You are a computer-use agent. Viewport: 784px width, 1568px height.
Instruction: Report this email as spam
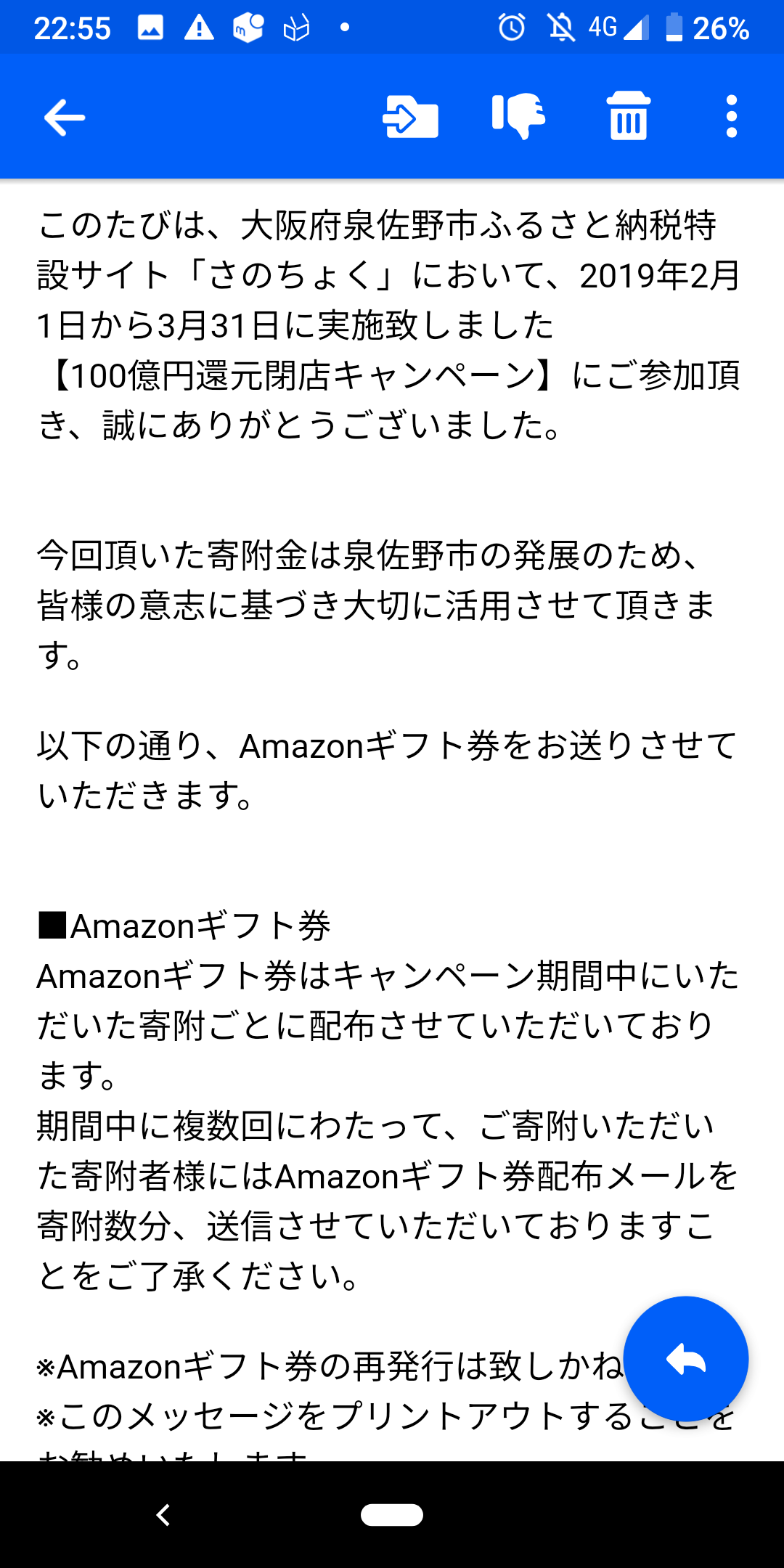pos(521,118)
